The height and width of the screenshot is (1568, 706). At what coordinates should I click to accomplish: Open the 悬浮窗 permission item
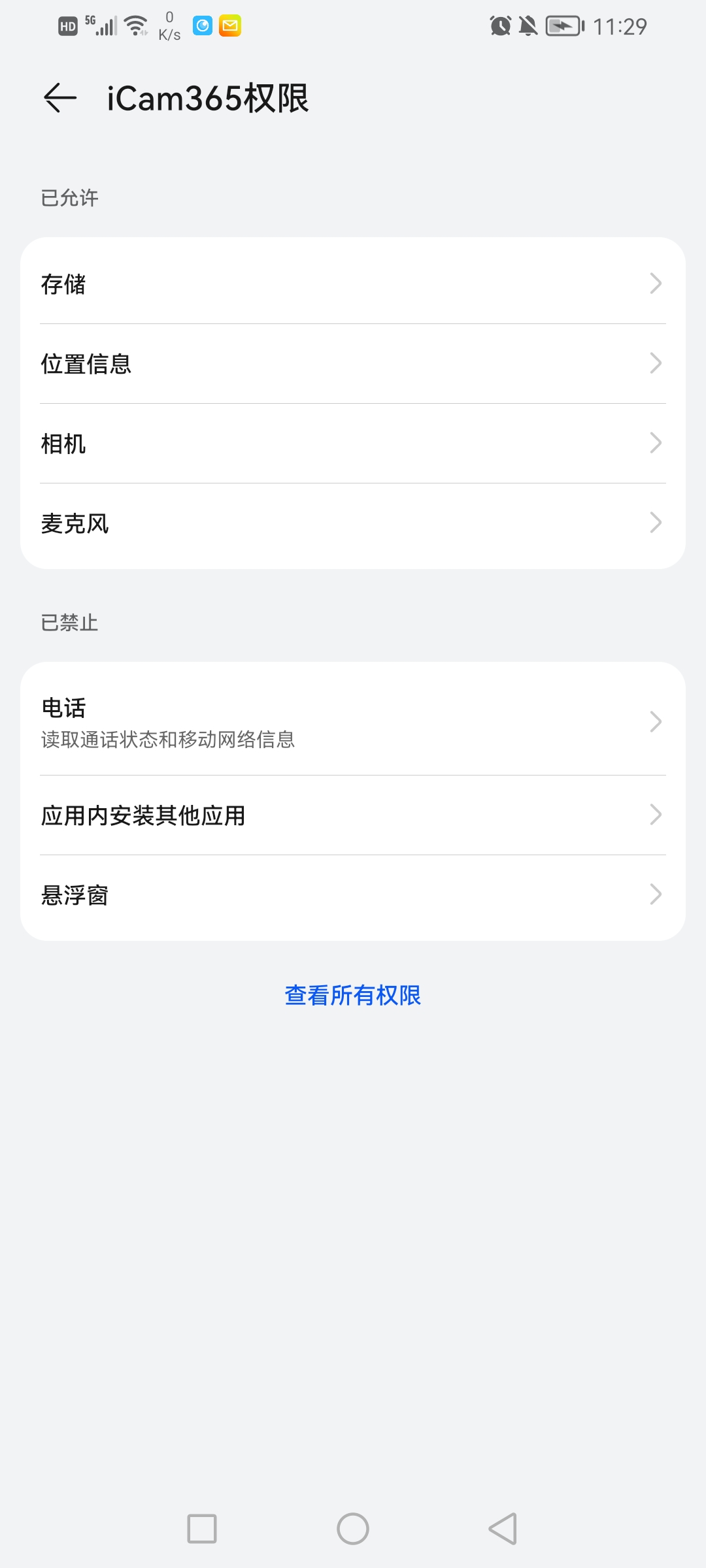[x=353, y=894]
